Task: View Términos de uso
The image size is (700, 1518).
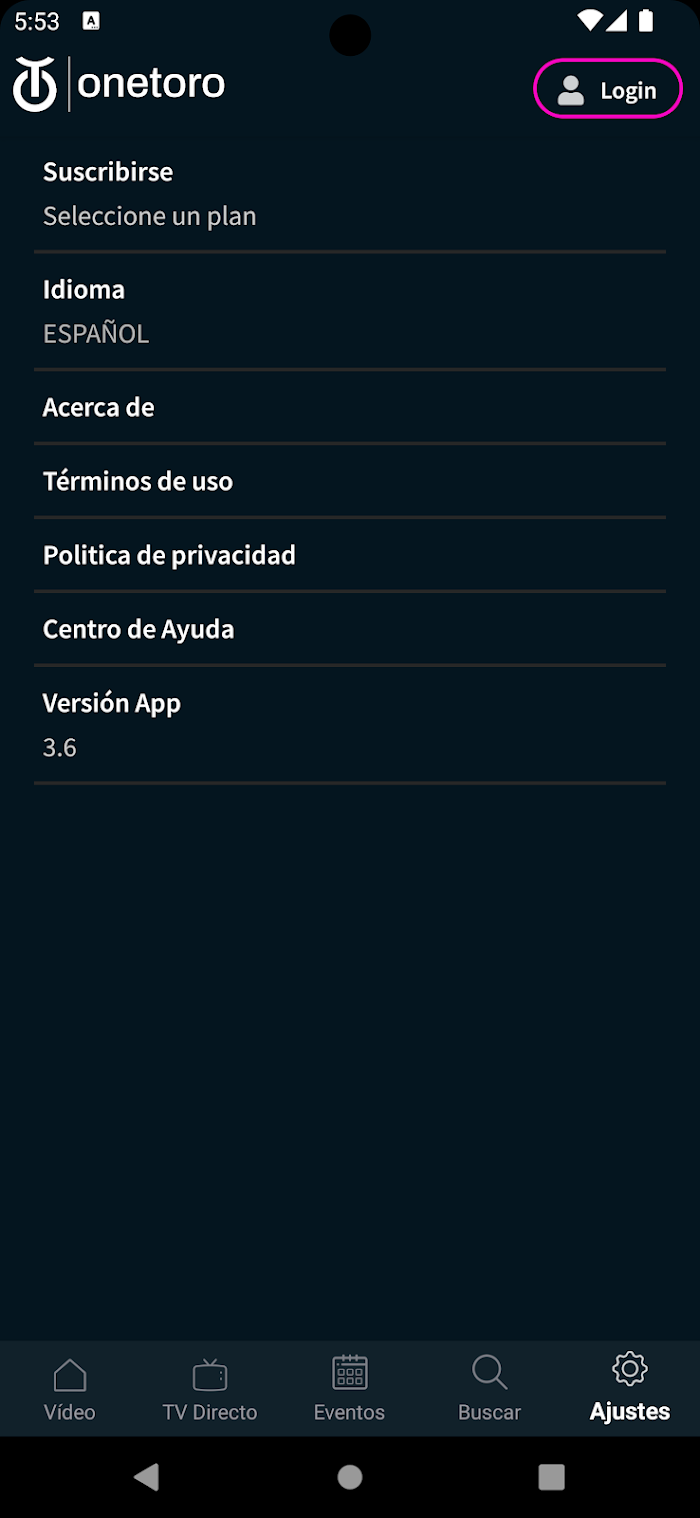Action: [350, 481]
